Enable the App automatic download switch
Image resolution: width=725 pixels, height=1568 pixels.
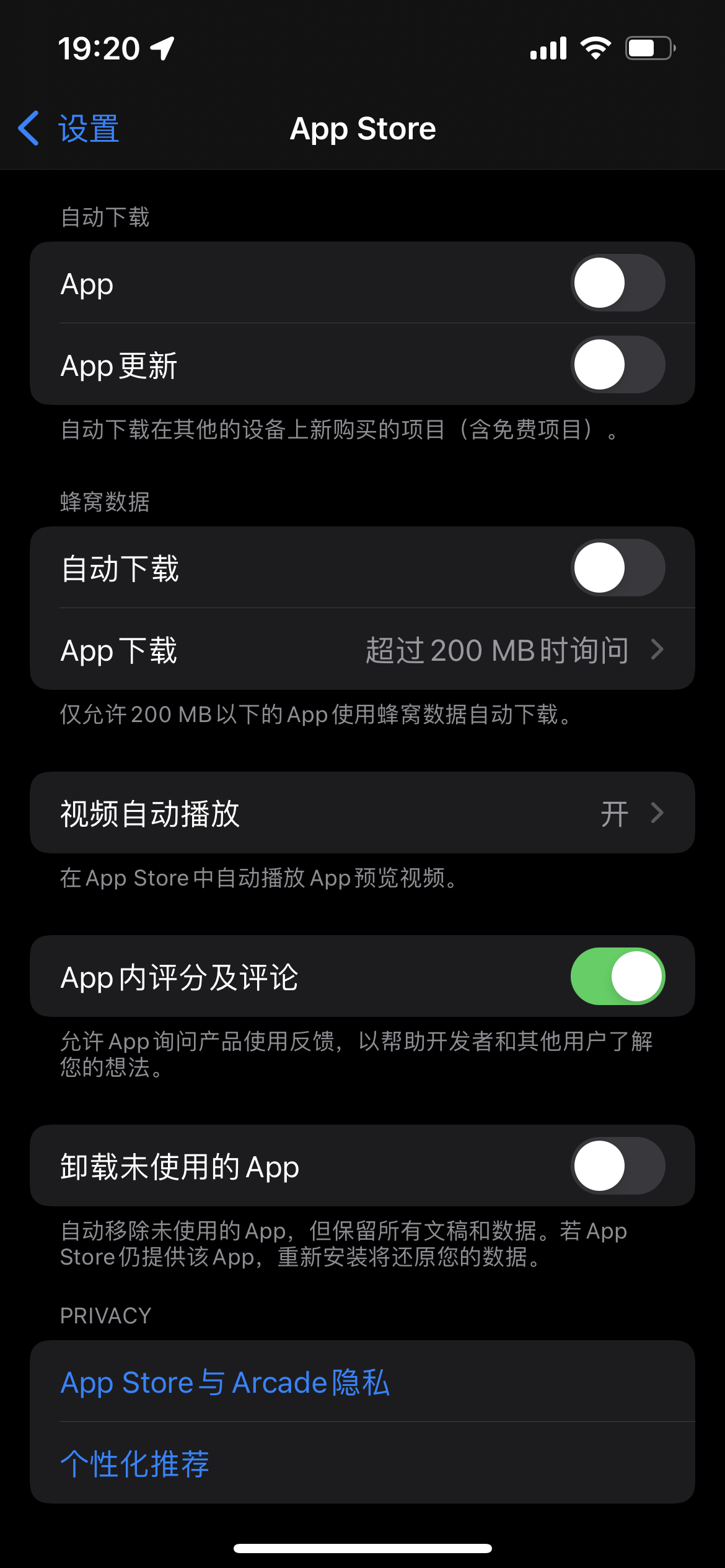tap(617, 283)
